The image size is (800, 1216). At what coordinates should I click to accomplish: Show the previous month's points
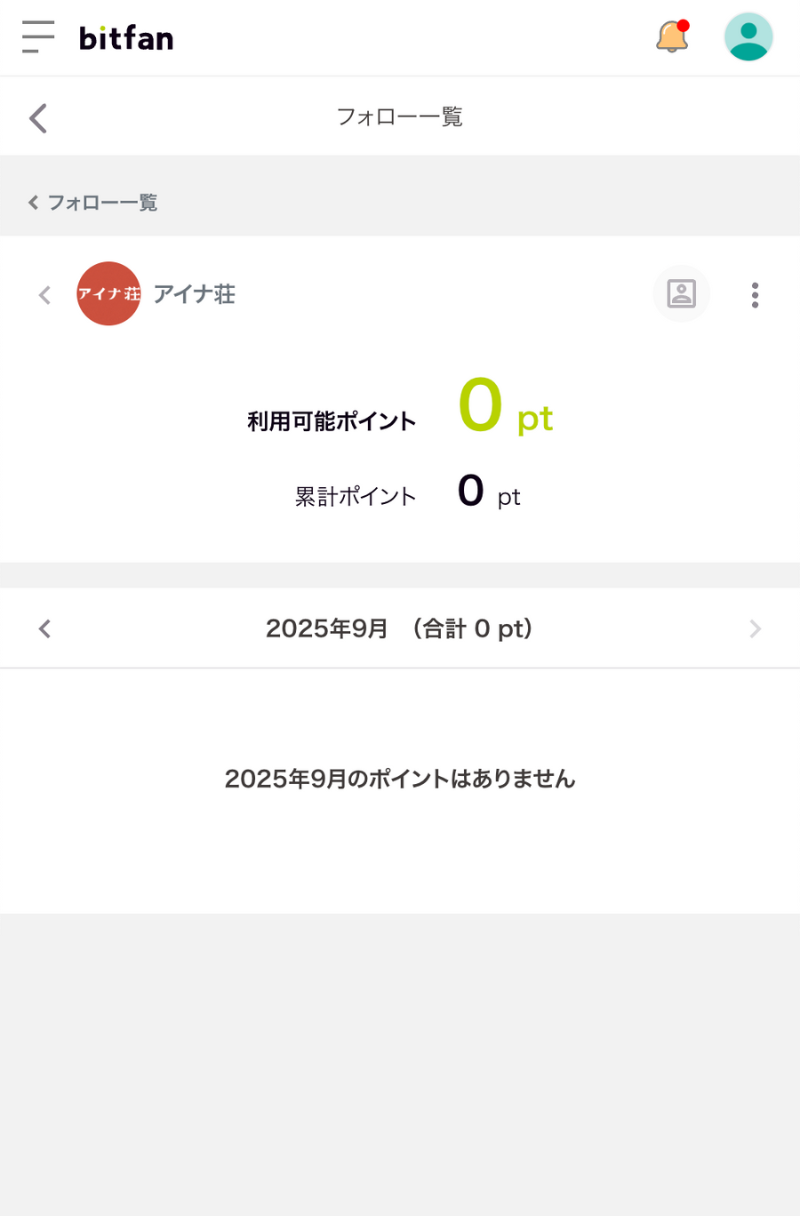(44, 629)
